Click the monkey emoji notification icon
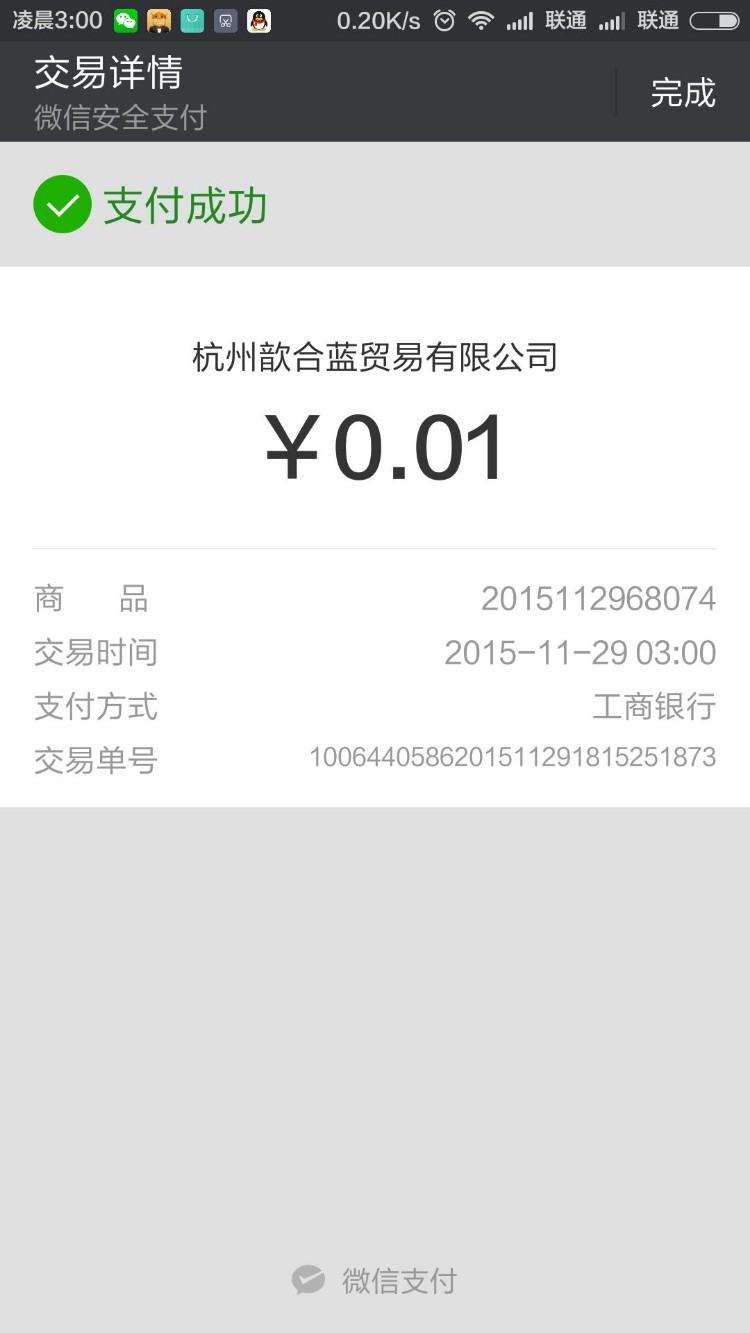Image resolution: width=750 pixels, height=1333 pixels. [x=158, y=20]
